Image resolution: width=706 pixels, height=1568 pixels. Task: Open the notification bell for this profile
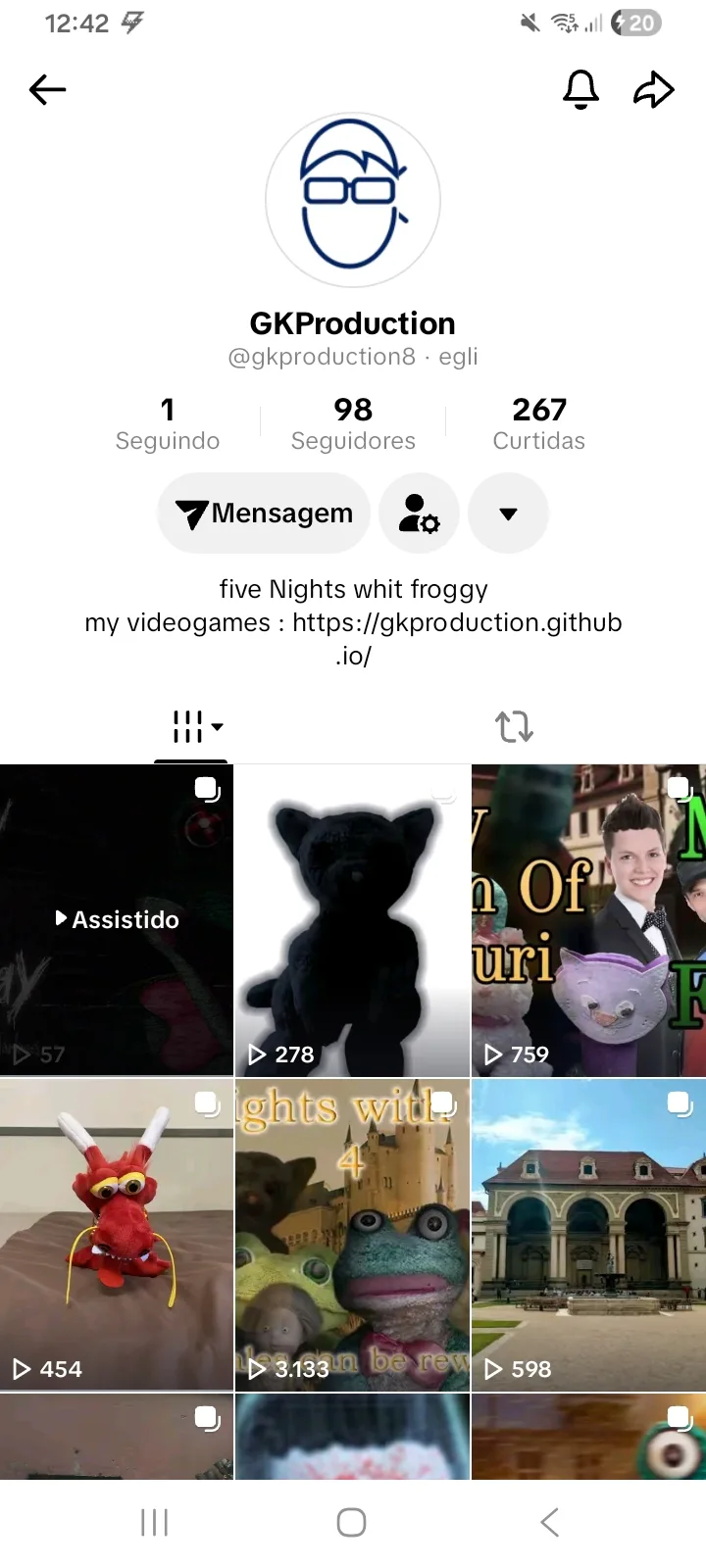click(580, 90)
